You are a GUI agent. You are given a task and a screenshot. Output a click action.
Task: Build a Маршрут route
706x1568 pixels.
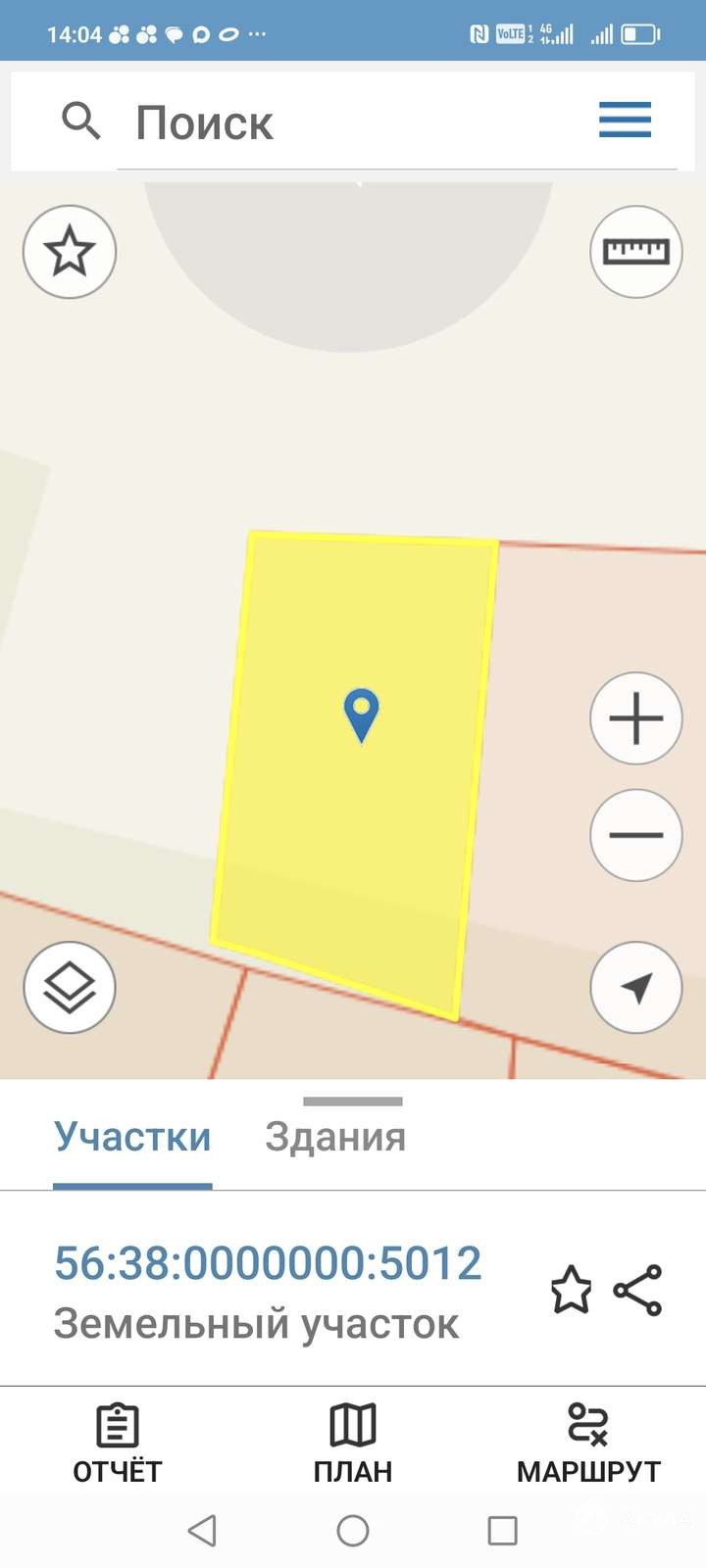point(588,1443)
